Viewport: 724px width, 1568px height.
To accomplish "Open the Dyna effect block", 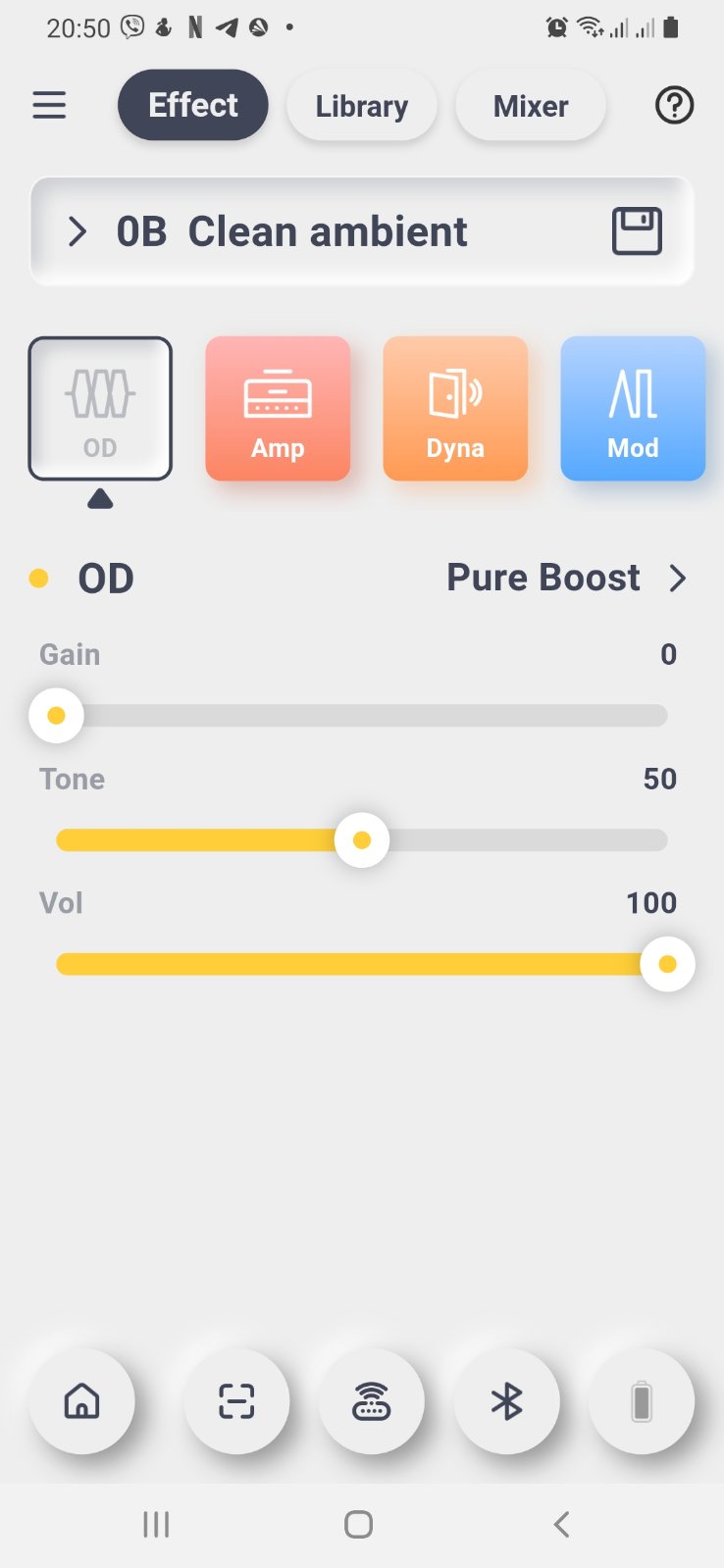I will coord(455,409).
